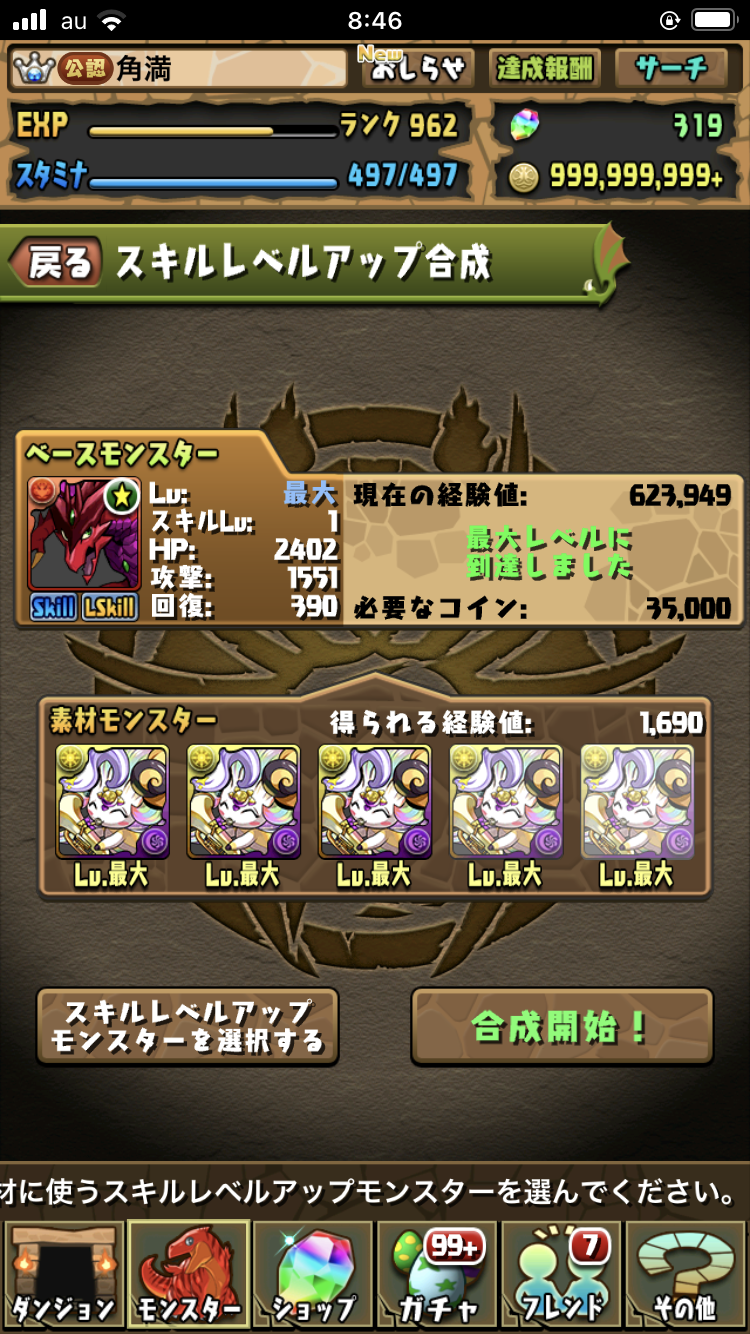Switch to the ダンジョン tab
This screenshot has width=750, height=1334.
pos(63,1274)
